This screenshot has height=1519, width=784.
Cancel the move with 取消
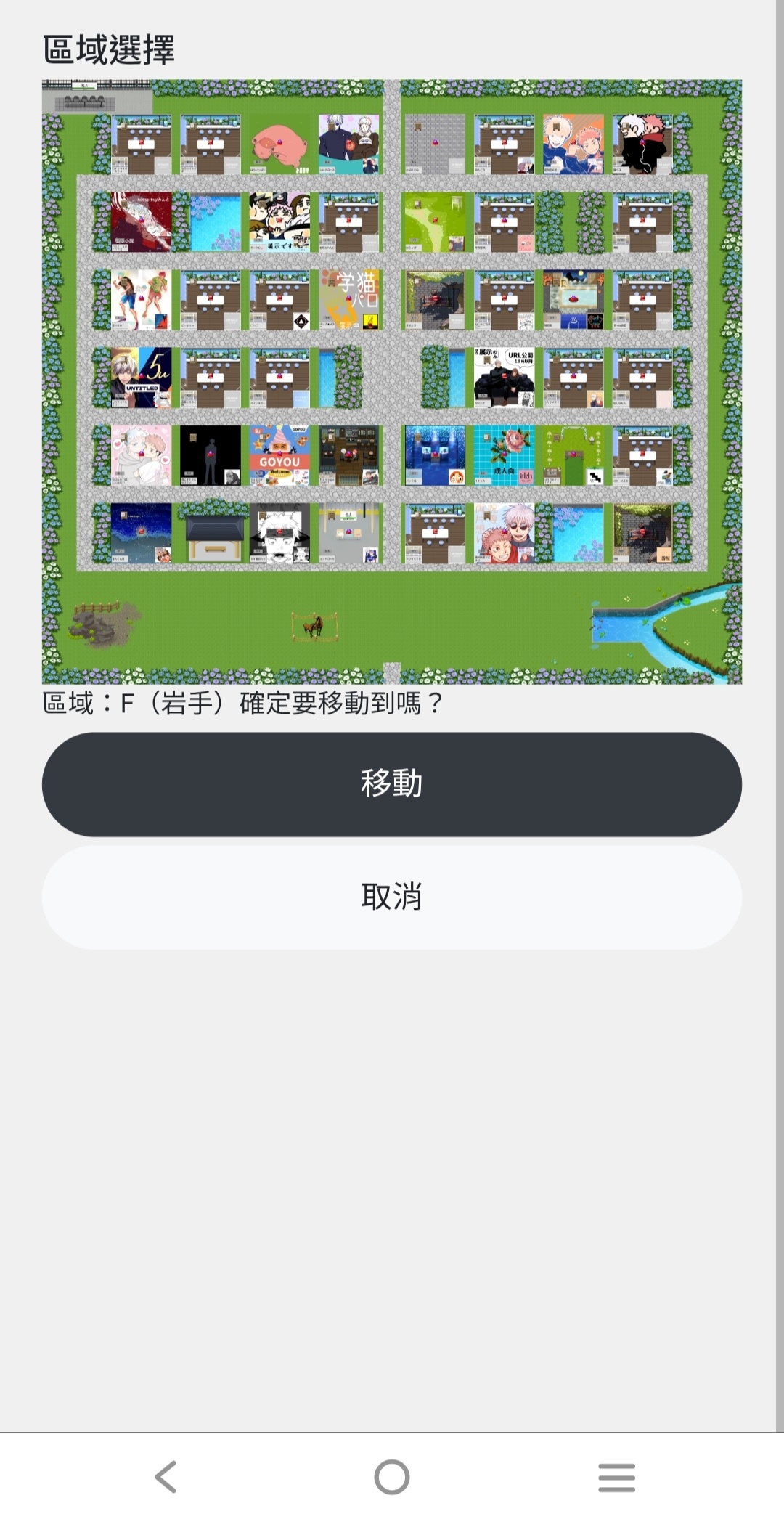tap(391, 897)
